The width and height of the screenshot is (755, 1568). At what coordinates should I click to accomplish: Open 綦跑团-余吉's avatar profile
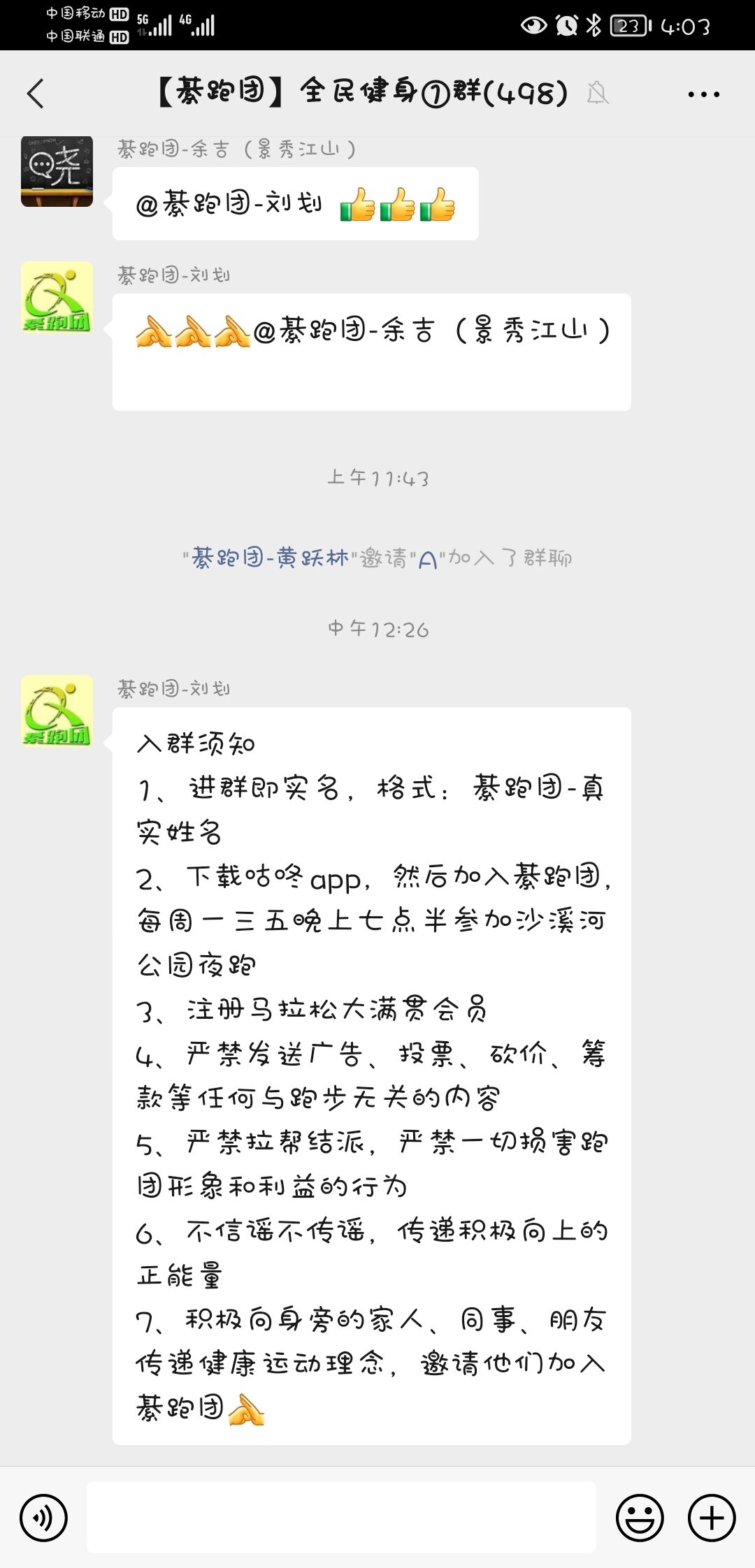coord(57,171)
